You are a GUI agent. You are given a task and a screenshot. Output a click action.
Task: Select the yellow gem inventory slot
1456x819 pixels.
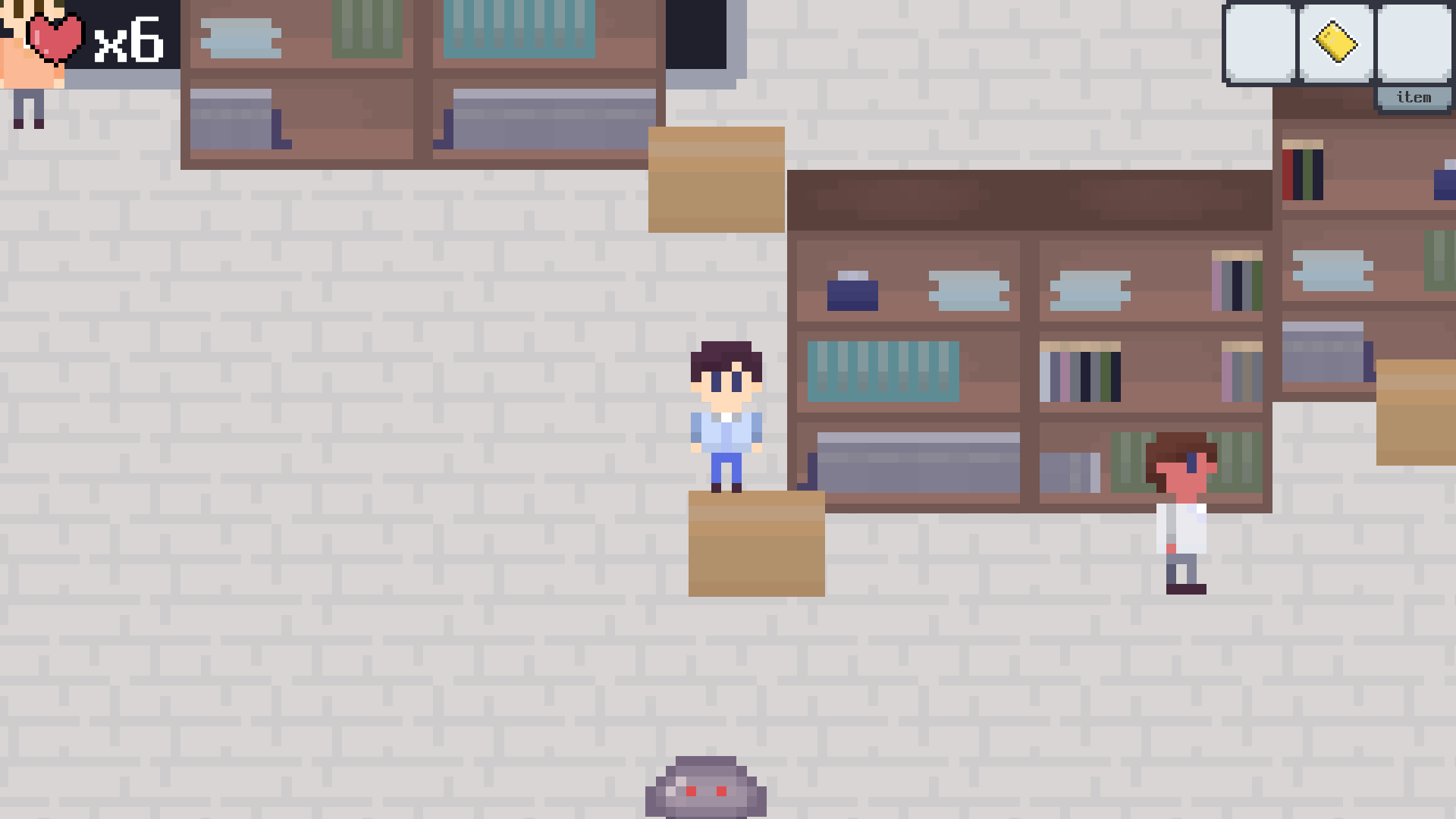click(x=1336, y=42)
